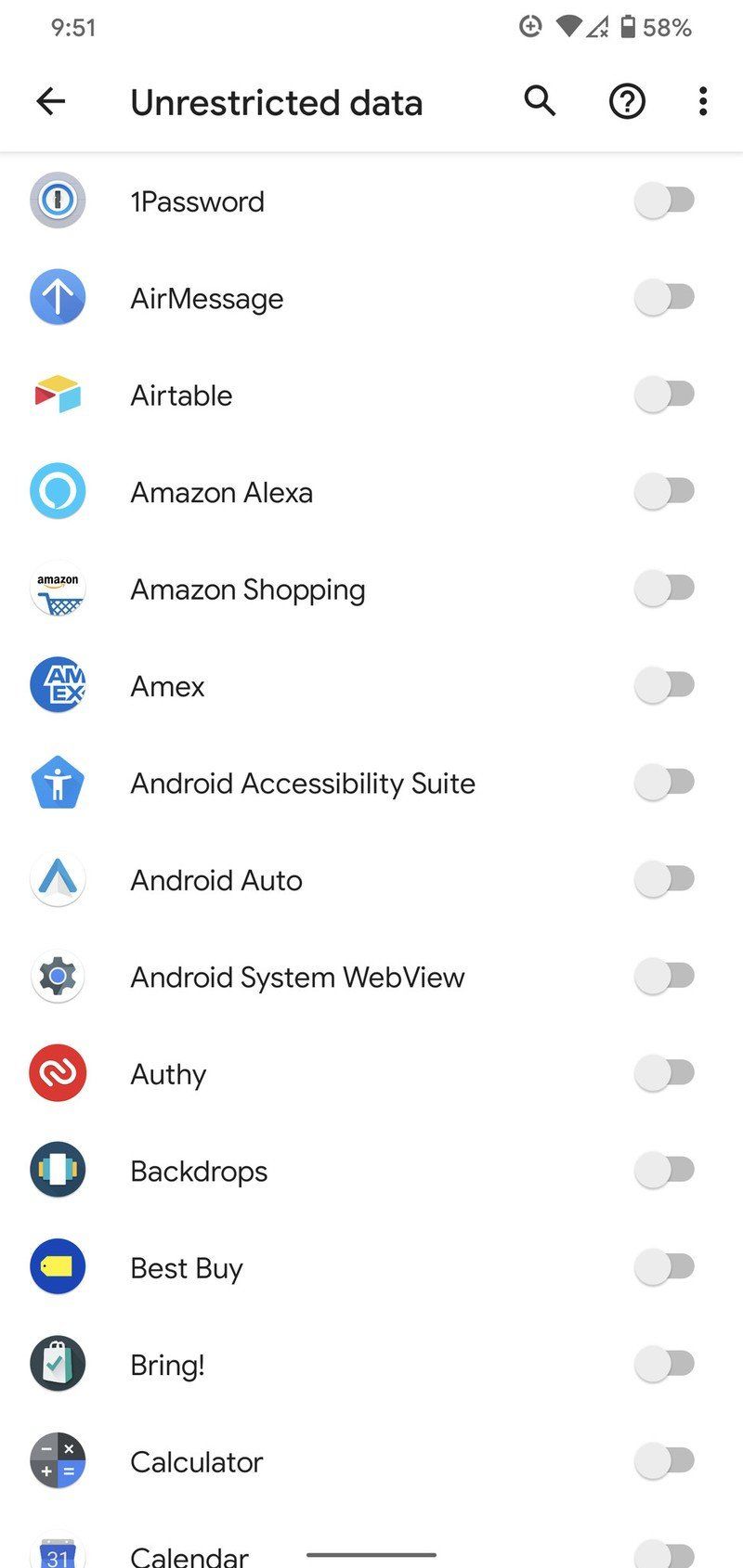Enable unrestricted data for 1Password
Viewport: 743px width, 1568px height.
pos(665,201)
